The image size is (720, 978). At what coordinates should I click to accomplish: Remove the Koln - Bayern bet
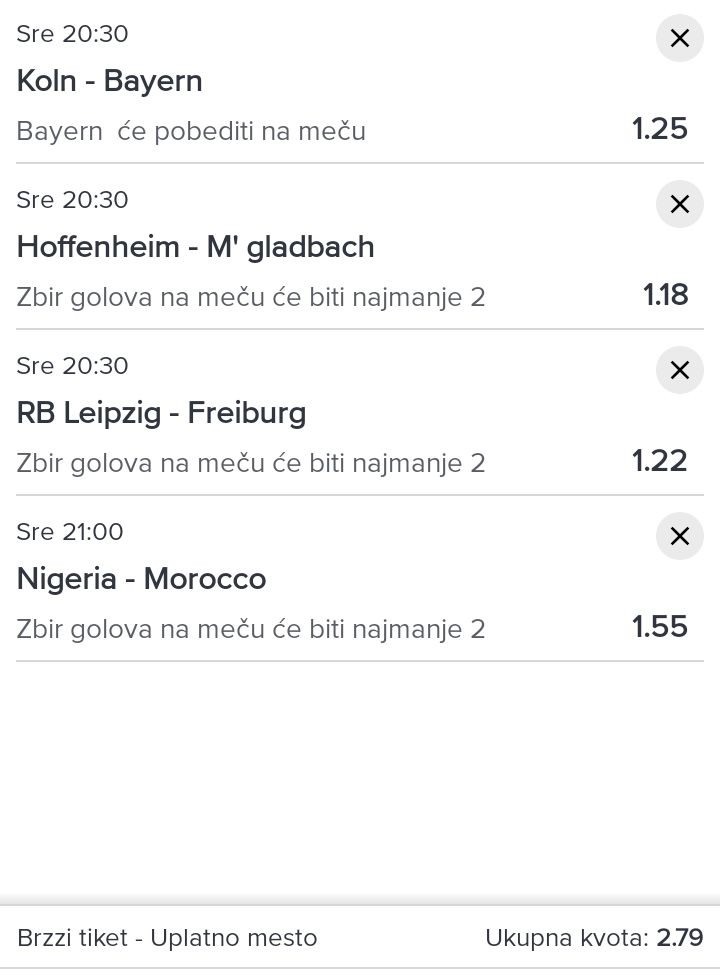679,39
